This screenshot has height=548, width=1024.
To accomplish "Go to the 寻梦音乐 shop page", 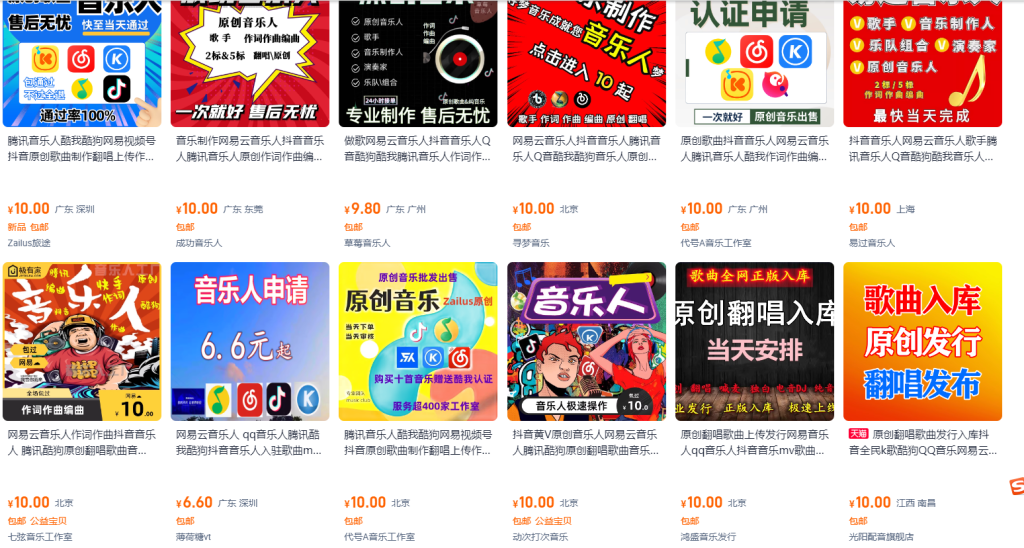I will click(x=531, y=243).
